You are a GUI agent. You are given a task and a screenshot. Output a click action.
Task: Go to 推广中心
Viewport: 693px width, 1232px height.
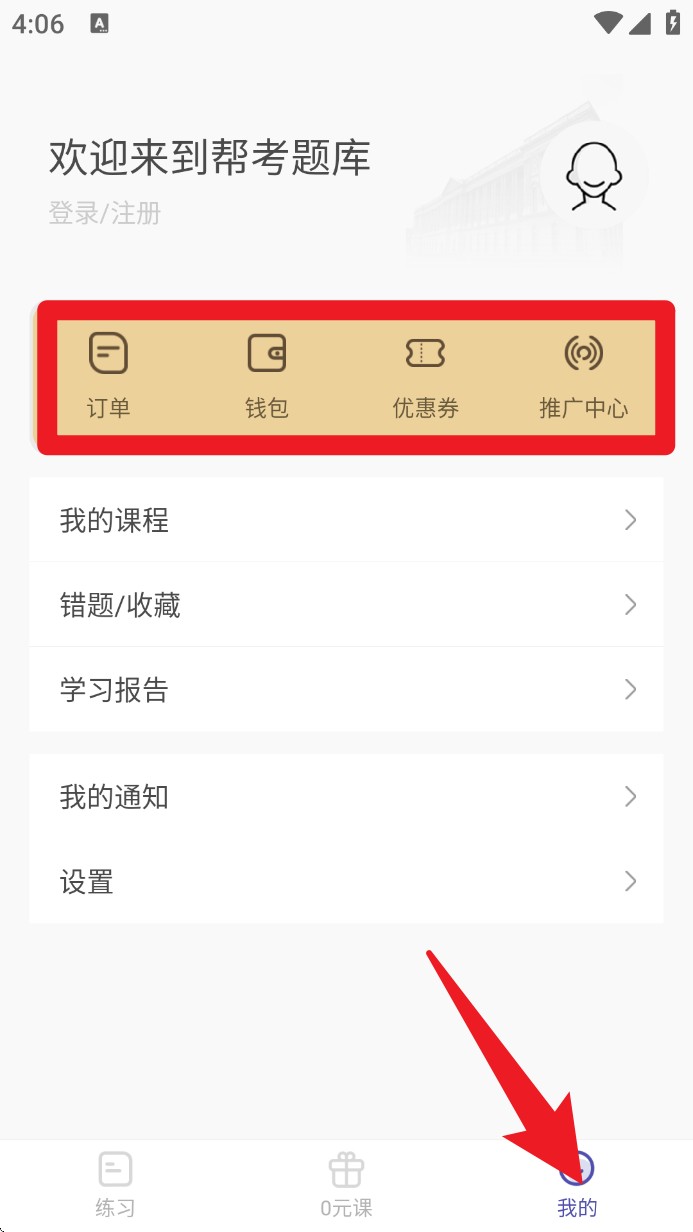(584, 377)
